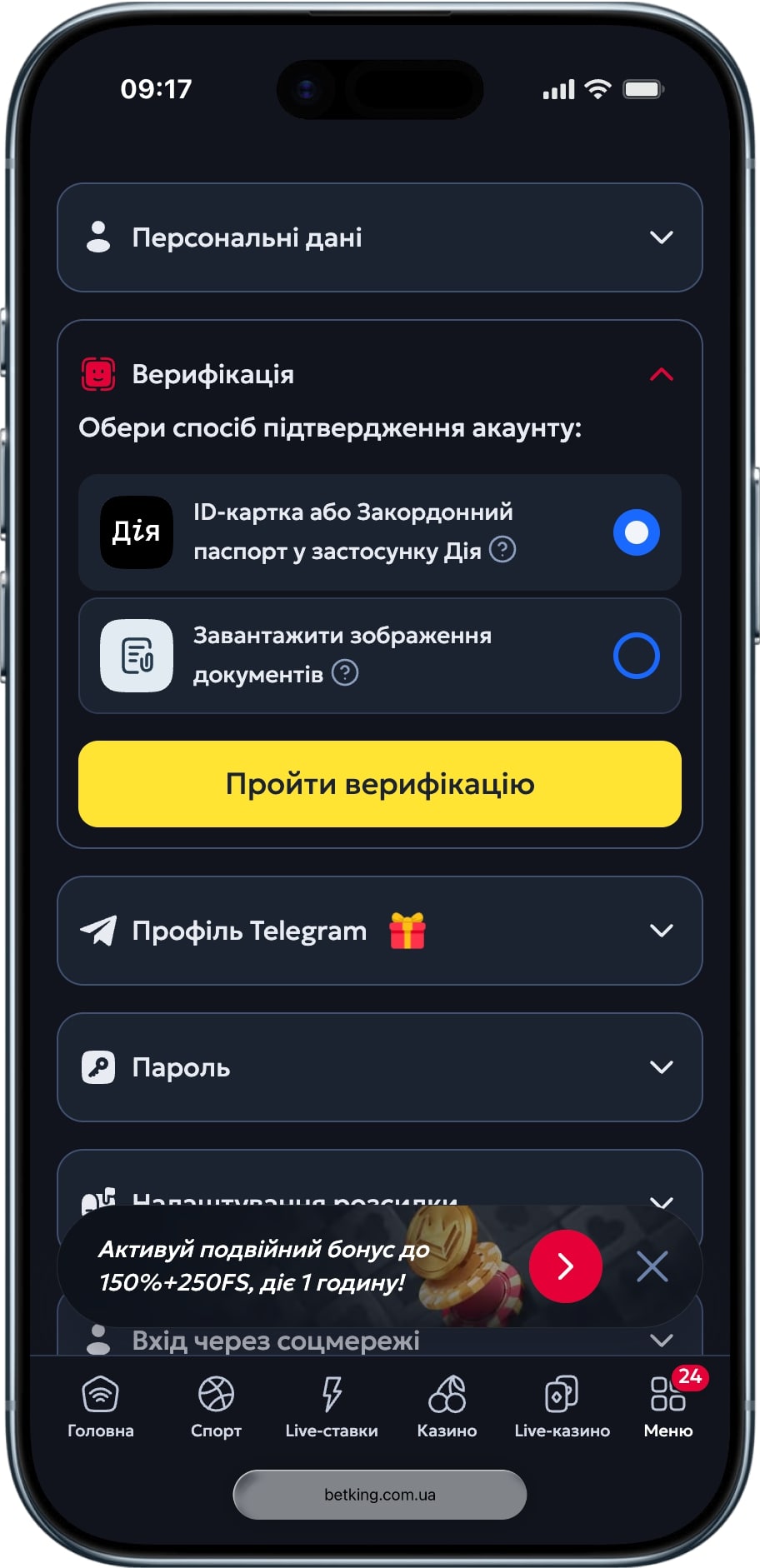The image size is (760, 1568).
Task: Dismiss the bonus banner
Action: tap(652, 1266)
